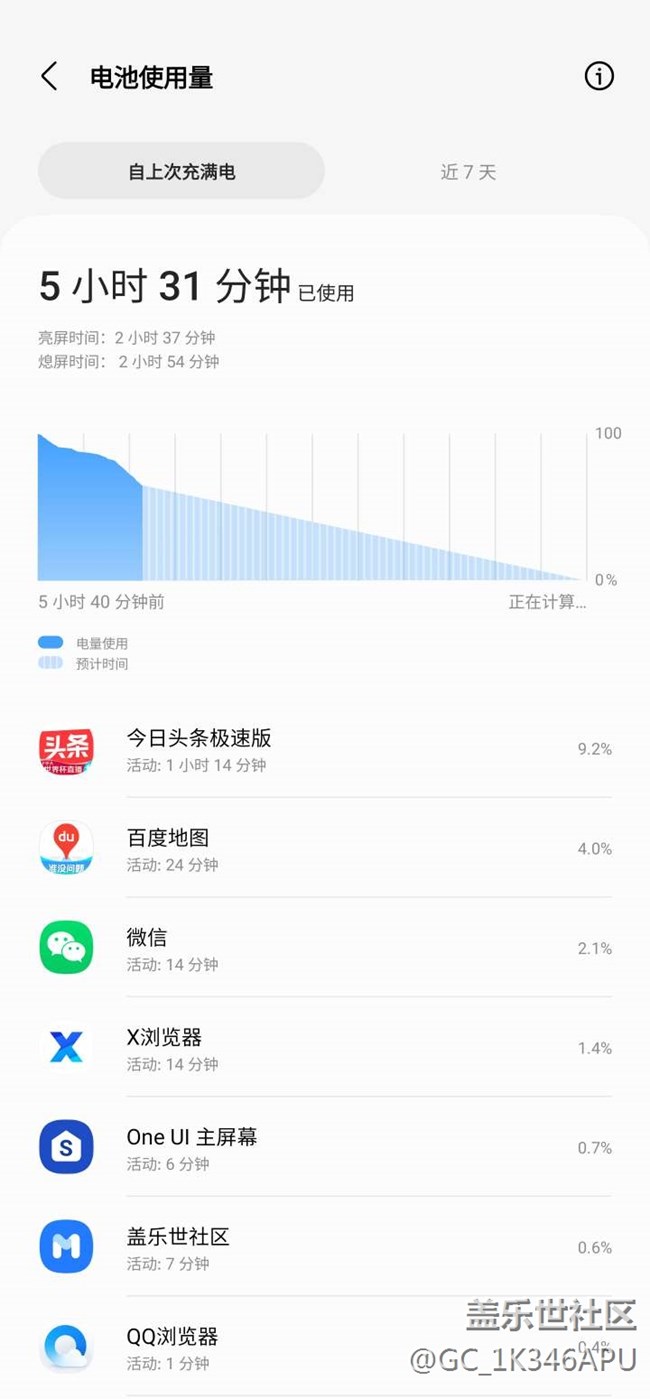Go back from battery usage screen

point(49,77)
